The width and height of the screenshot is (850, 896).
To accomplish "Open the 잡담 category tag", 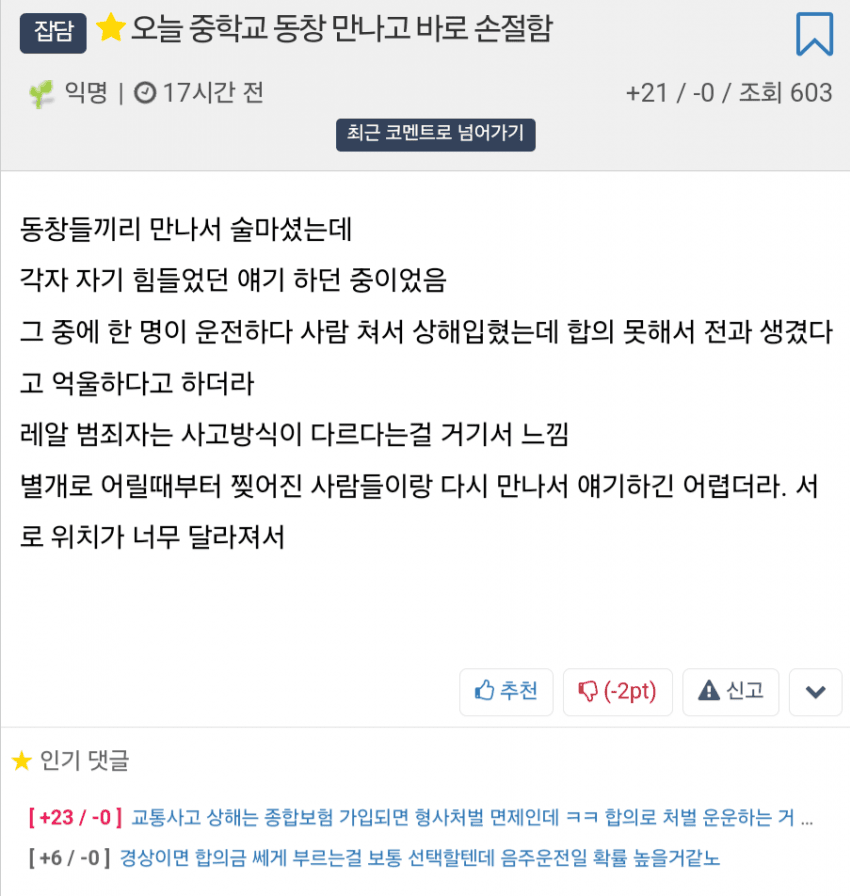I will click(x=52, y=33).
